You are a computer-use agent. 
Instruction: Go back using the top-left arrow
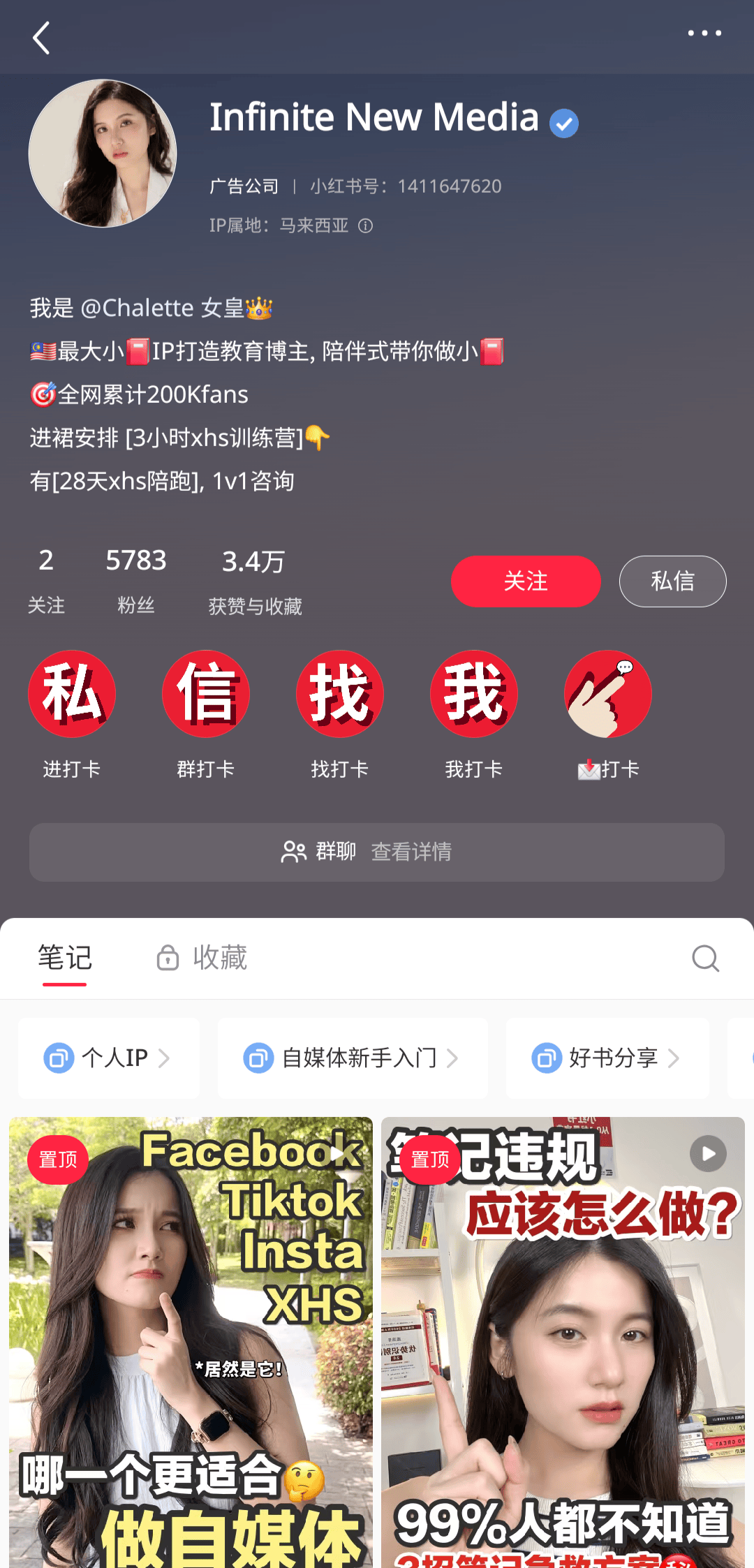(41, 38)
